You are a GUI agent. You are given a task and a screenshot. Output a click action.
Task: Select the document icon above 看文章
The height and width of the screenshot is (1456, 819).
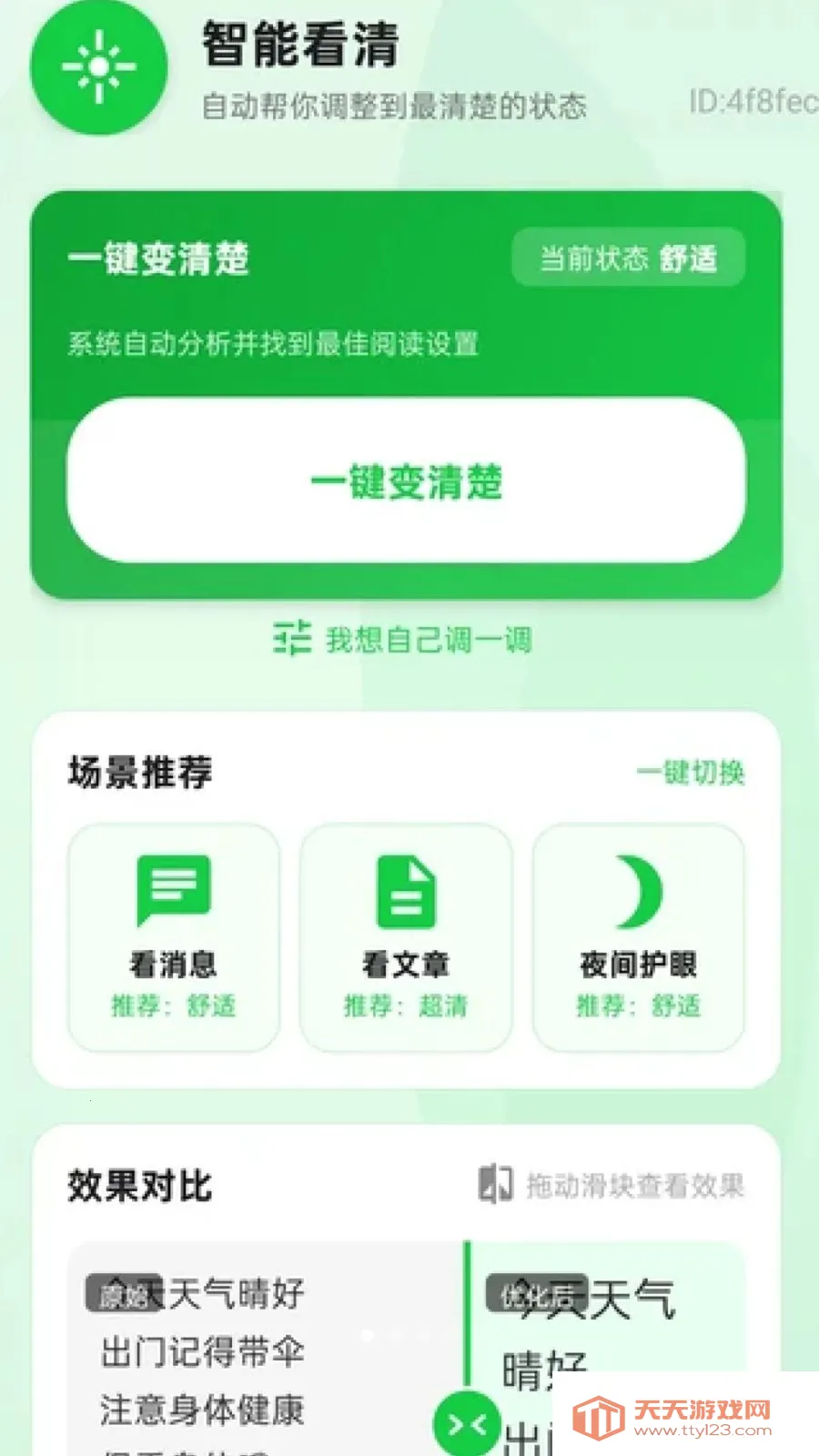406,892
